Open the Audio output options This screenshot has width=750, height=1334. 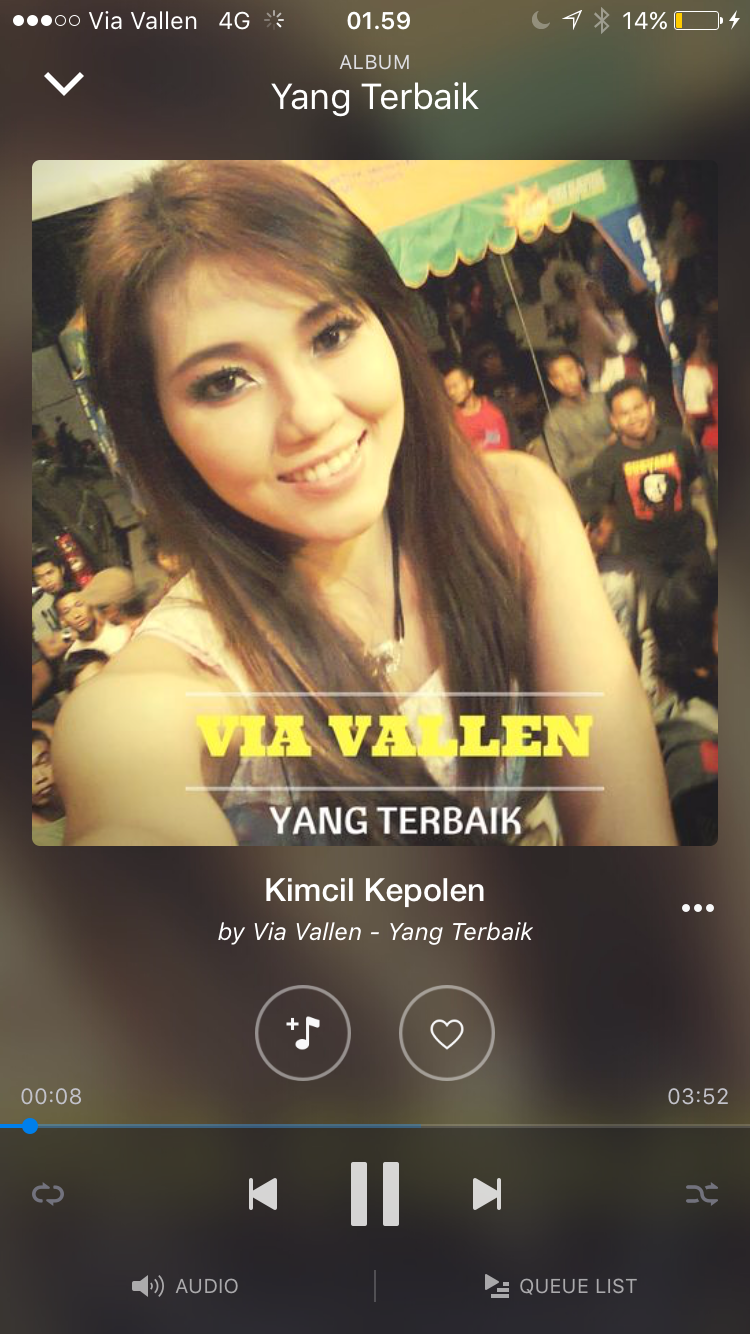186,1286
